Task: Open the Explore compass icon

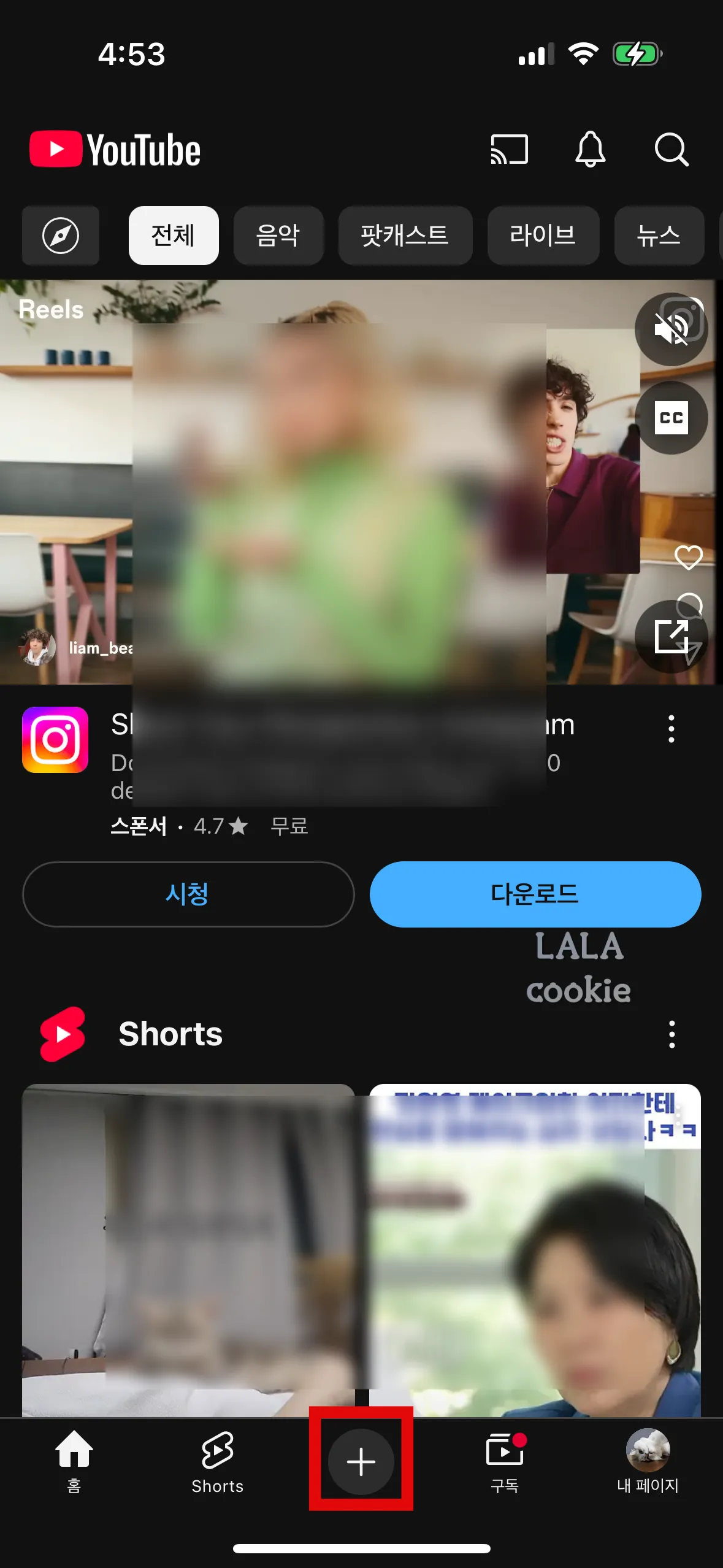Action: [x=60, y=236]
